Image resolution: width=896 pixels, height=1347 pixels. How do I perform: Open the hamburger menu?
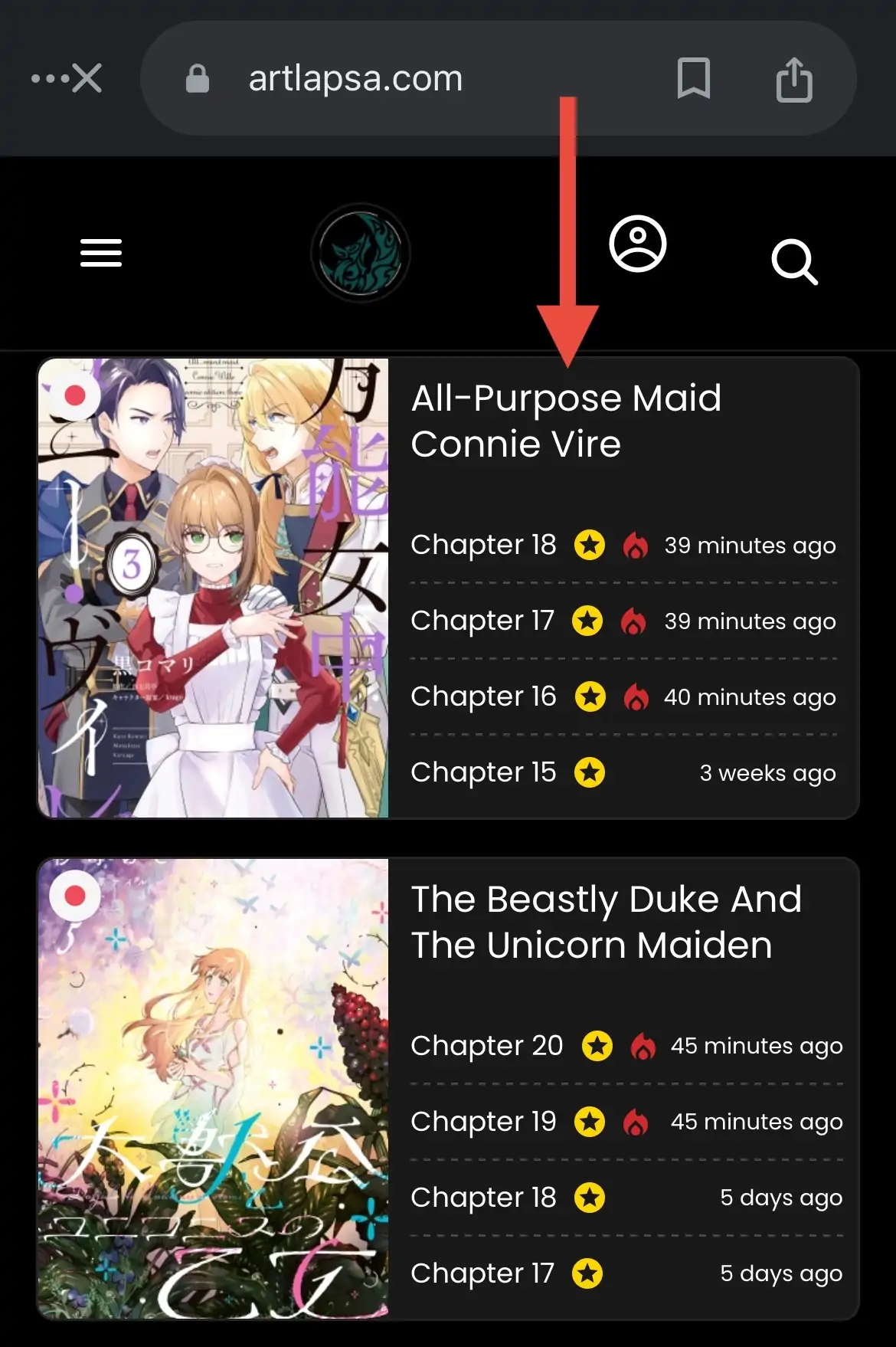101,253
